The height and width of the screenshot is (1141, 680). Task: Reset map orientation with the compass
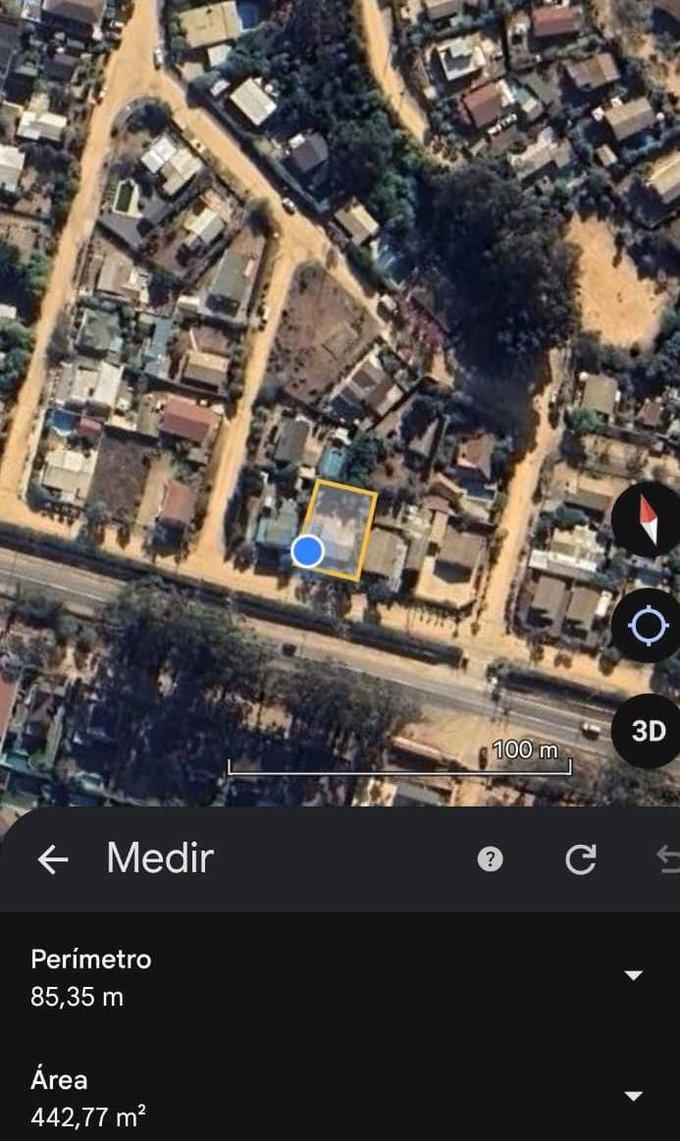coord(648,519)
